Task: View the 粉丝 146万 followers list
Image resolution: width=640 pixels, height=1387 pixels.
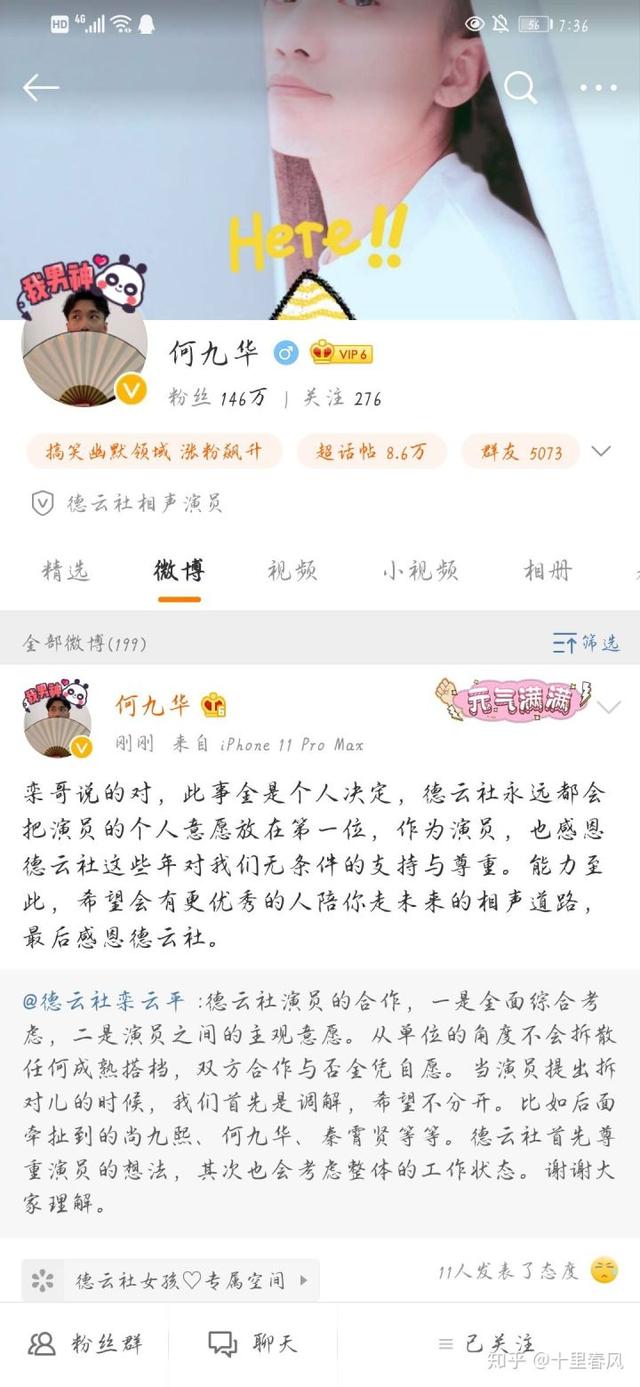Action: 217,398
